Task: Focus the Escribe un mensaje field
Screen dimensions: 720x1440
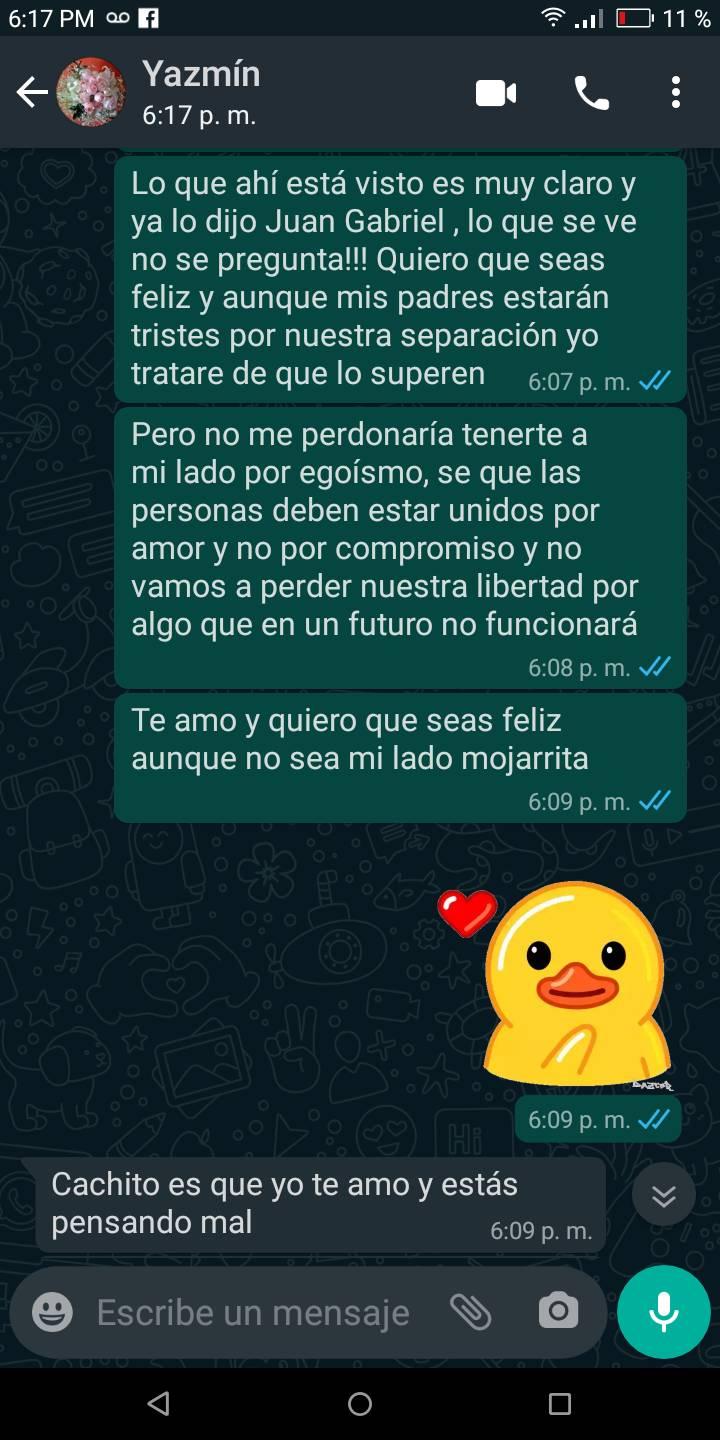Action: pyautogui.click(x=253, y=1312)
